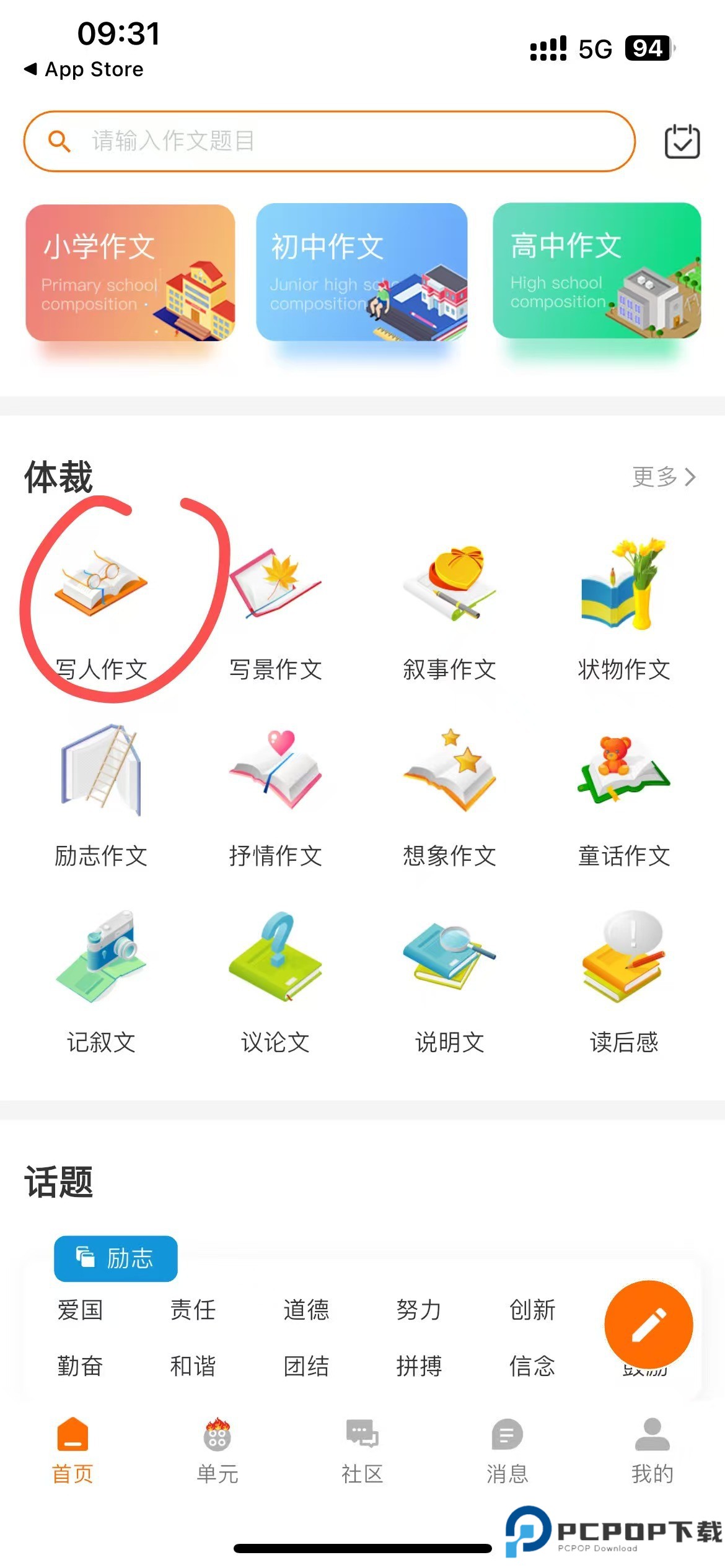Open the calendar check-in icon
Screen dimensions: 725x1568
point(682,142)
